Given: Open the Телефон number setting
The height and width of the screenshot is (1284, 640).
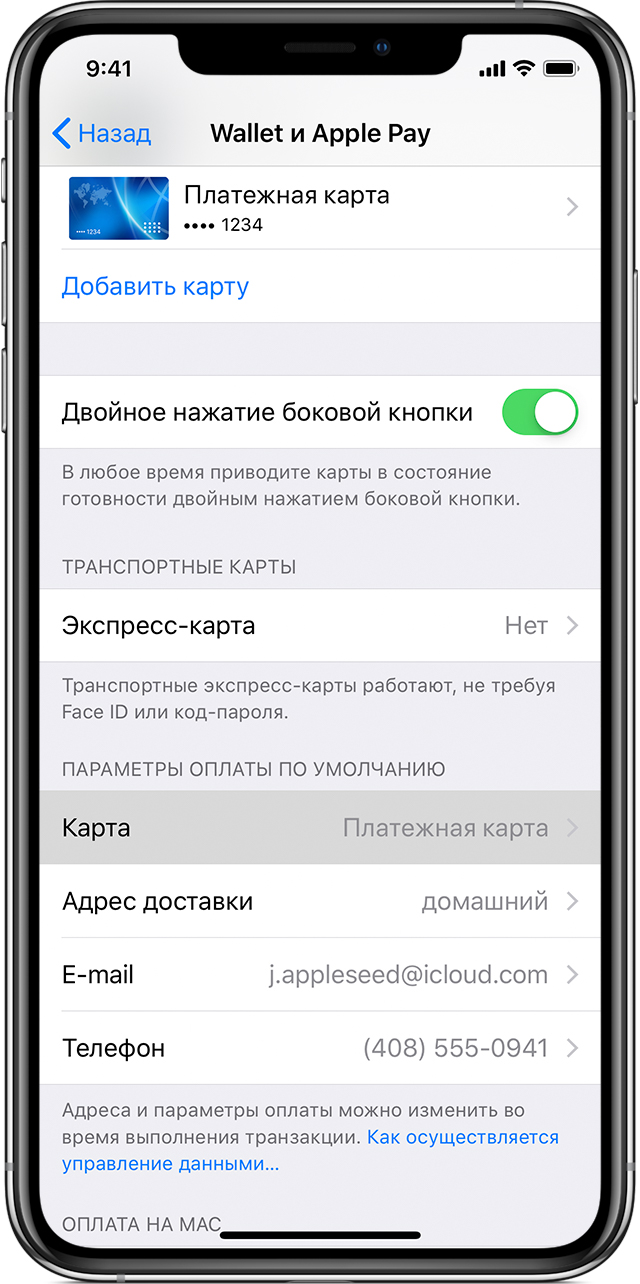Looking at the screenshot, I should click(320, 1048).
